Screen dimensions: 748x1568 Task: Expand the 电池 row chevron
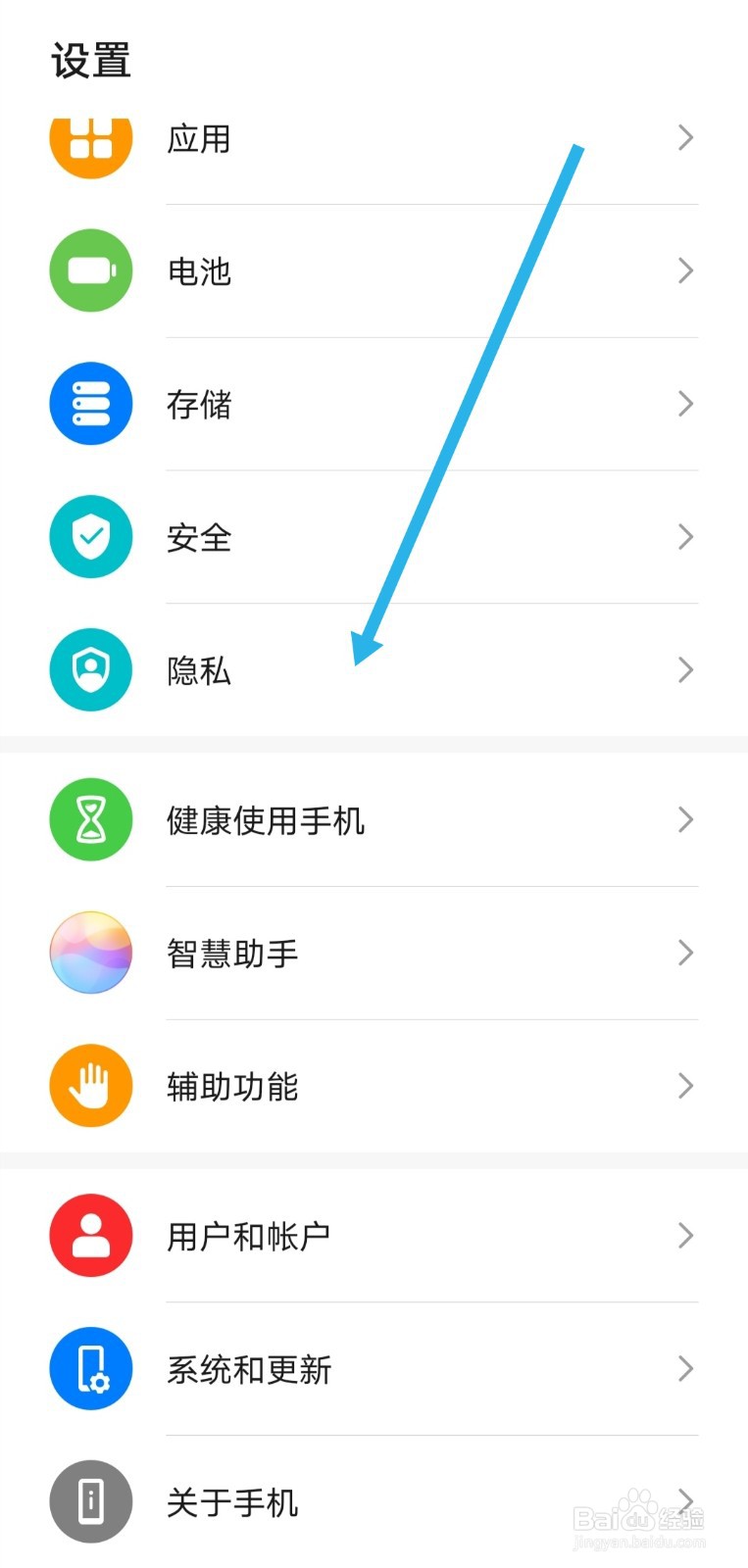pos(685,270)
